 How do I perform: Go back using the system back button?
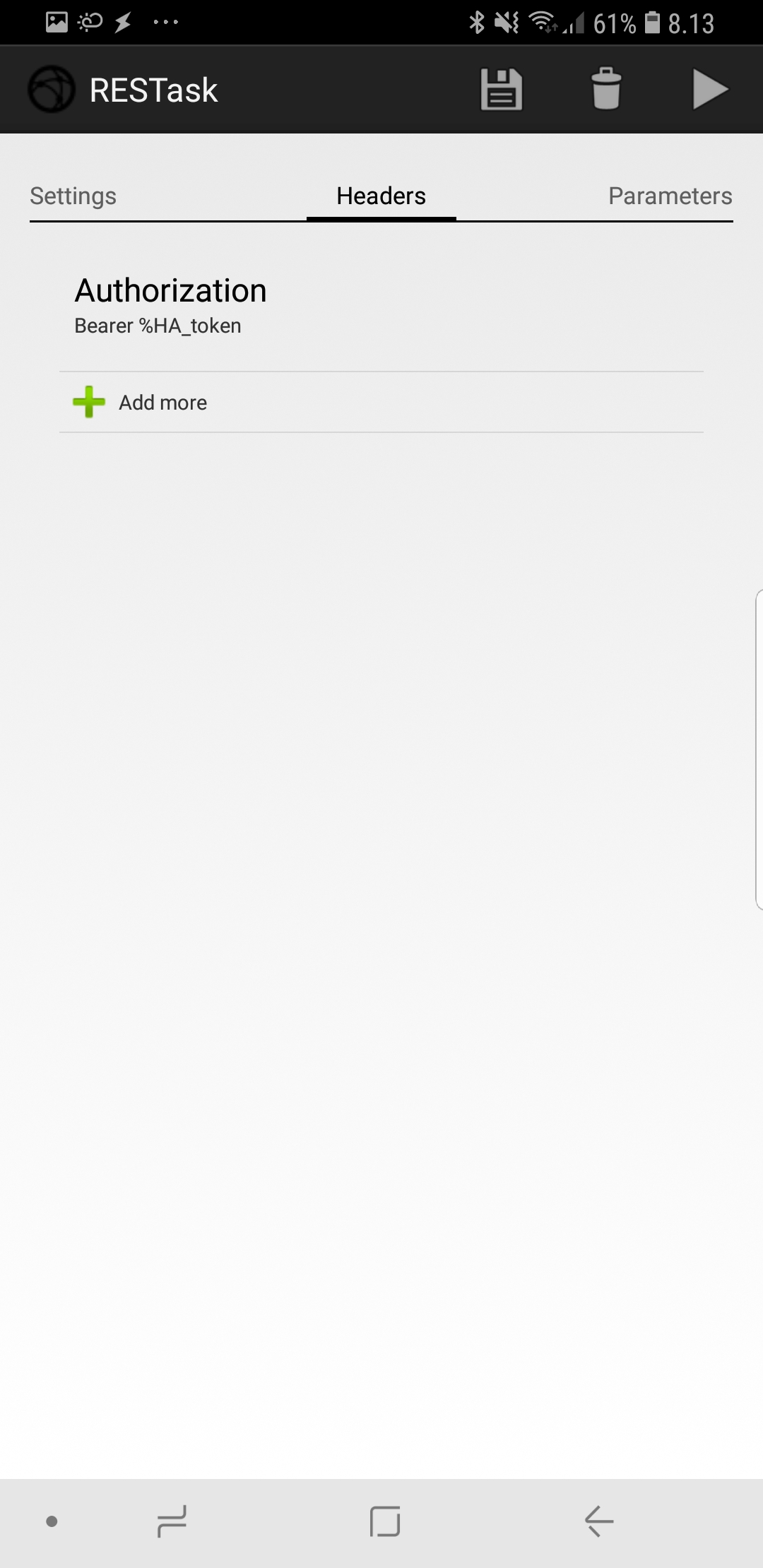(x=599, y=1521)
